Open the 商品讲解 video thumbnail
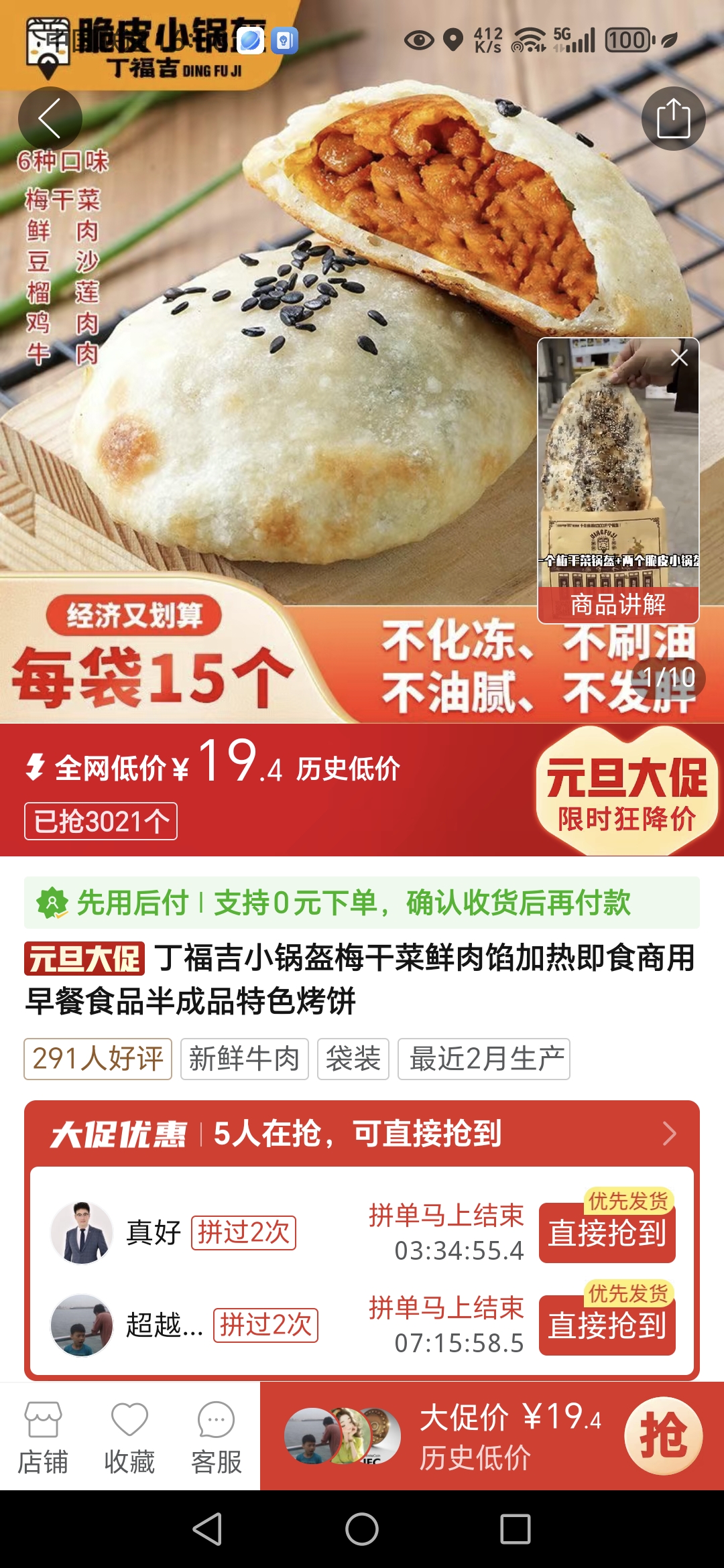Screen dimensions: 724x1568 coord(617,469)
